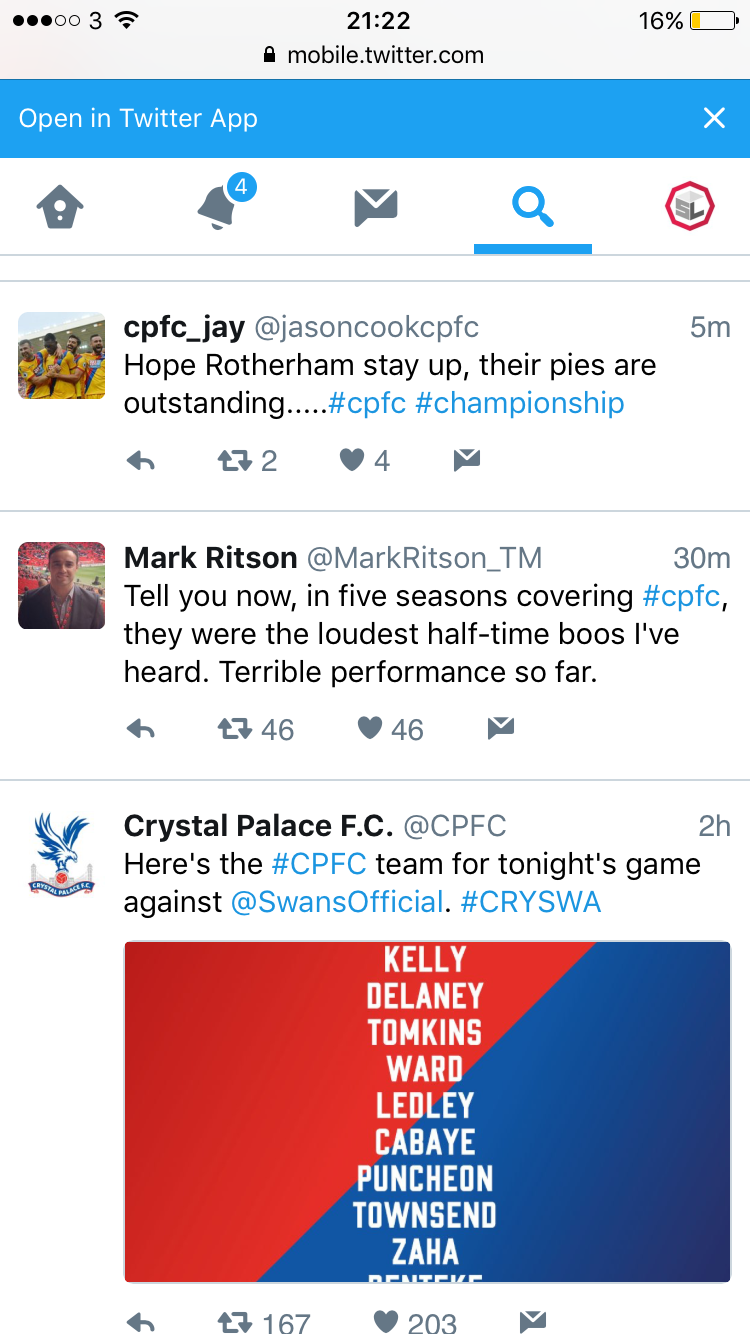Open the @SwansOfficial mention
The image size is (750, 1334).
(x=337, y=902)
